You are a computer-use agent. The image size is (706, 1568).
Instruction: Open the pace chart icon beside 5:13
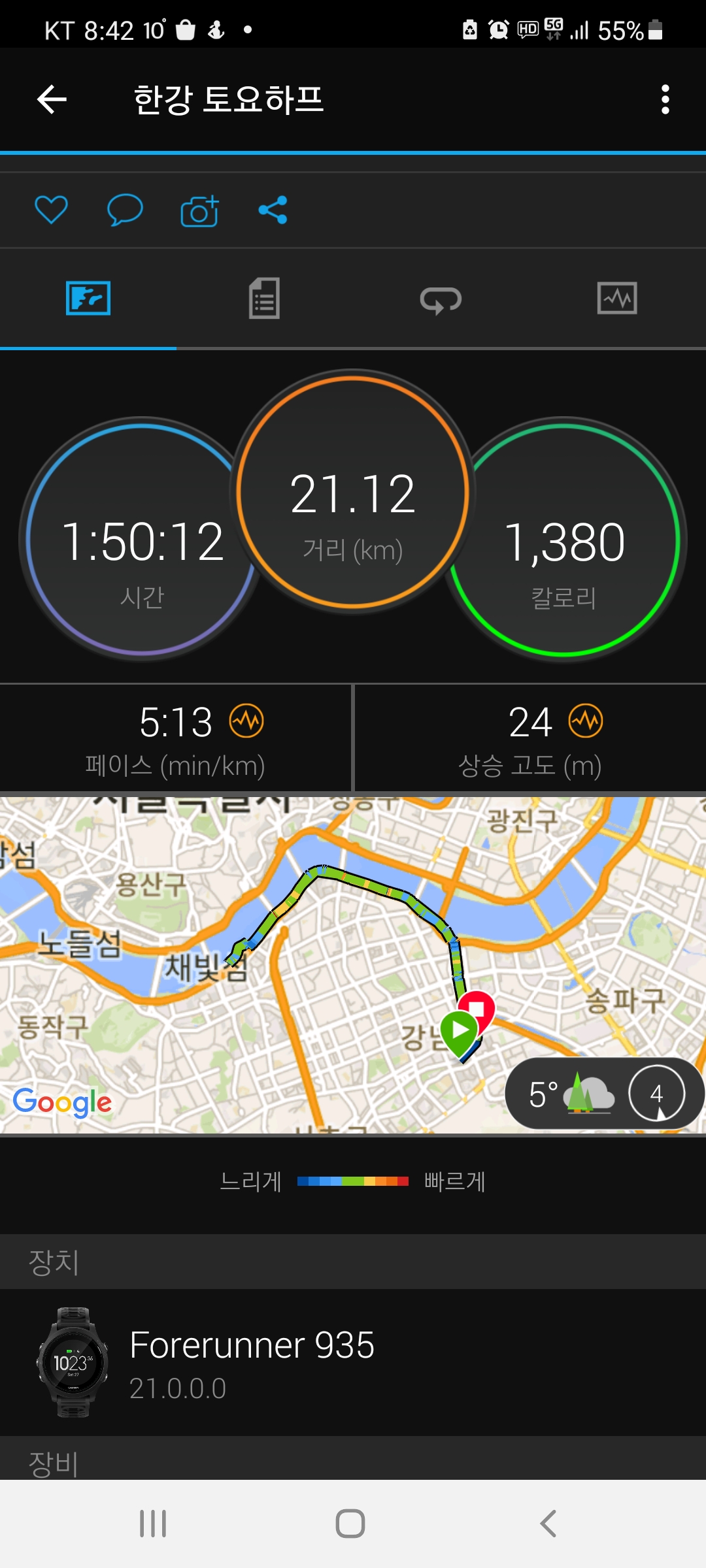coord(246,721)
